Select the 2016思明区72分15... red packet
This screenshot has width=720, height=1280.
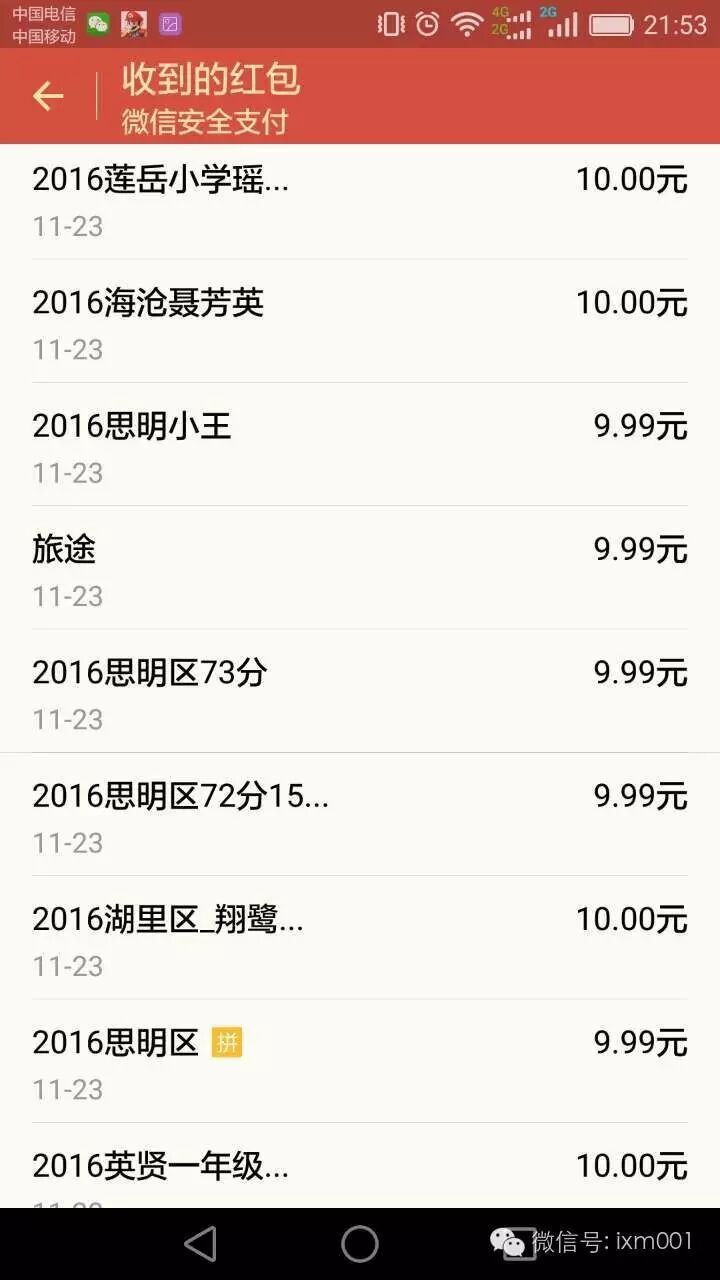[360, 815]
